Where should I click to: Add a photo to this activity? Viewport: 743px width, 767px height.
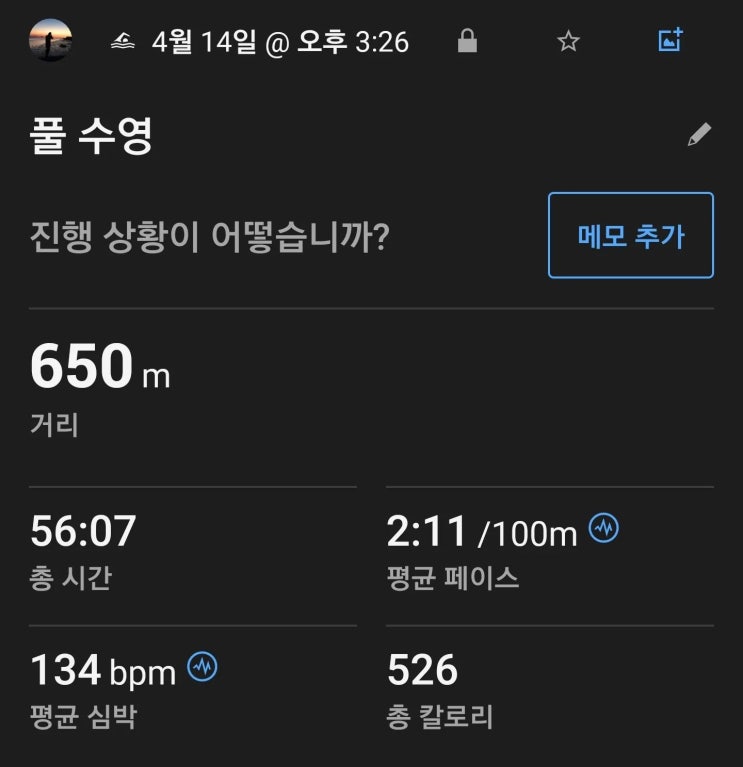[x=670, y=40]
